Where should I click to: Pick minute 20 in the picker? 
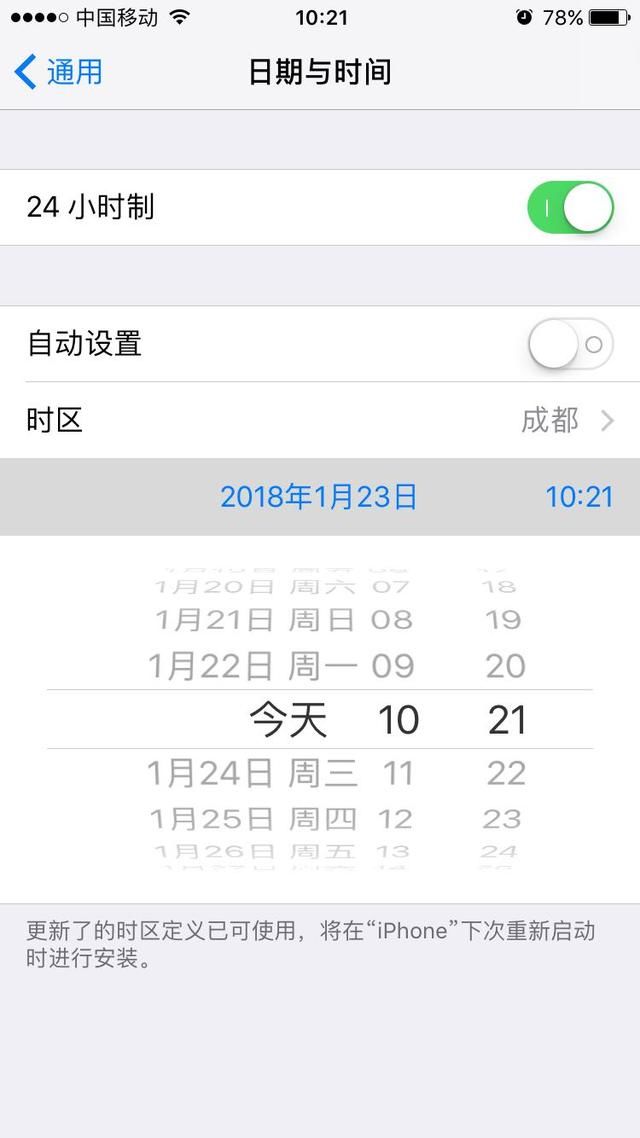506,666
